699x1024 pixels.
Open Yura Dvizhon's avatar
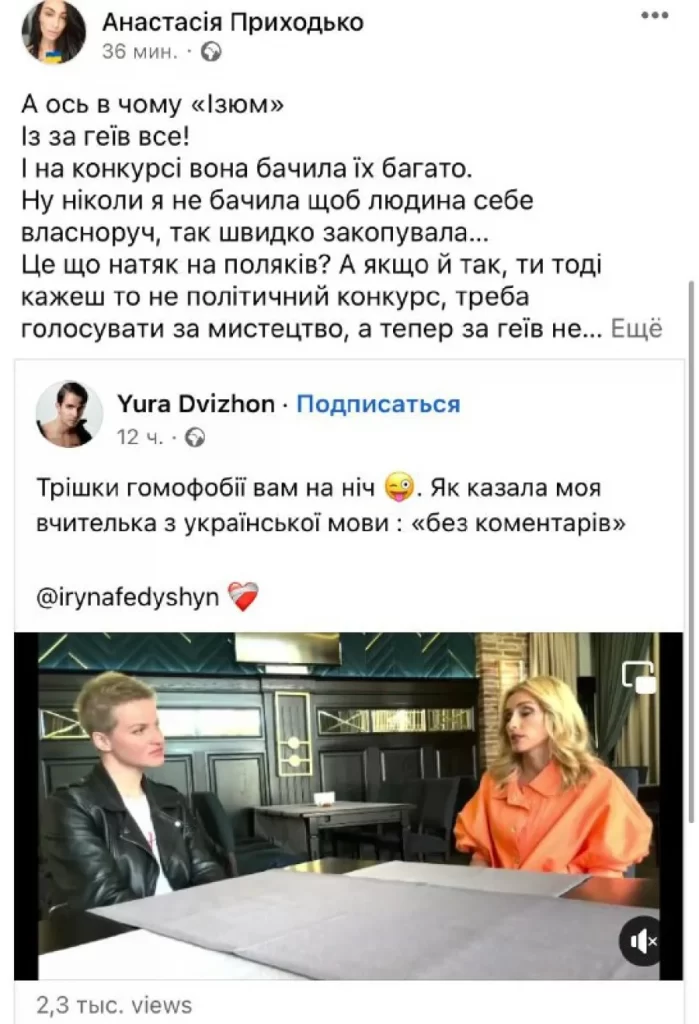click(x=69, y=413)
